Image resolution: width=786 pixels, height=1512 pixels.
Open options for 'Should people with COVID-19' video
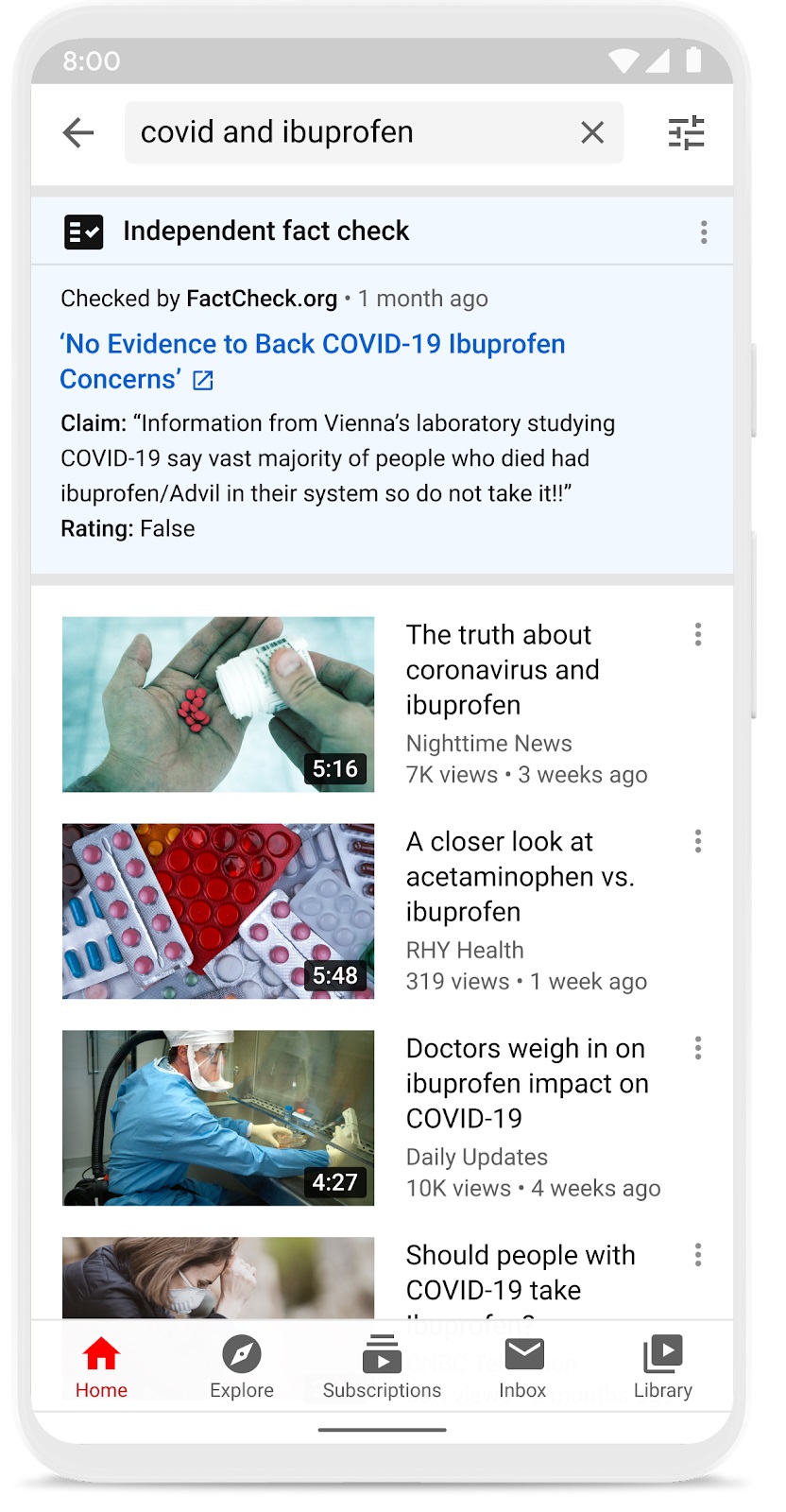coord(697,1255)
